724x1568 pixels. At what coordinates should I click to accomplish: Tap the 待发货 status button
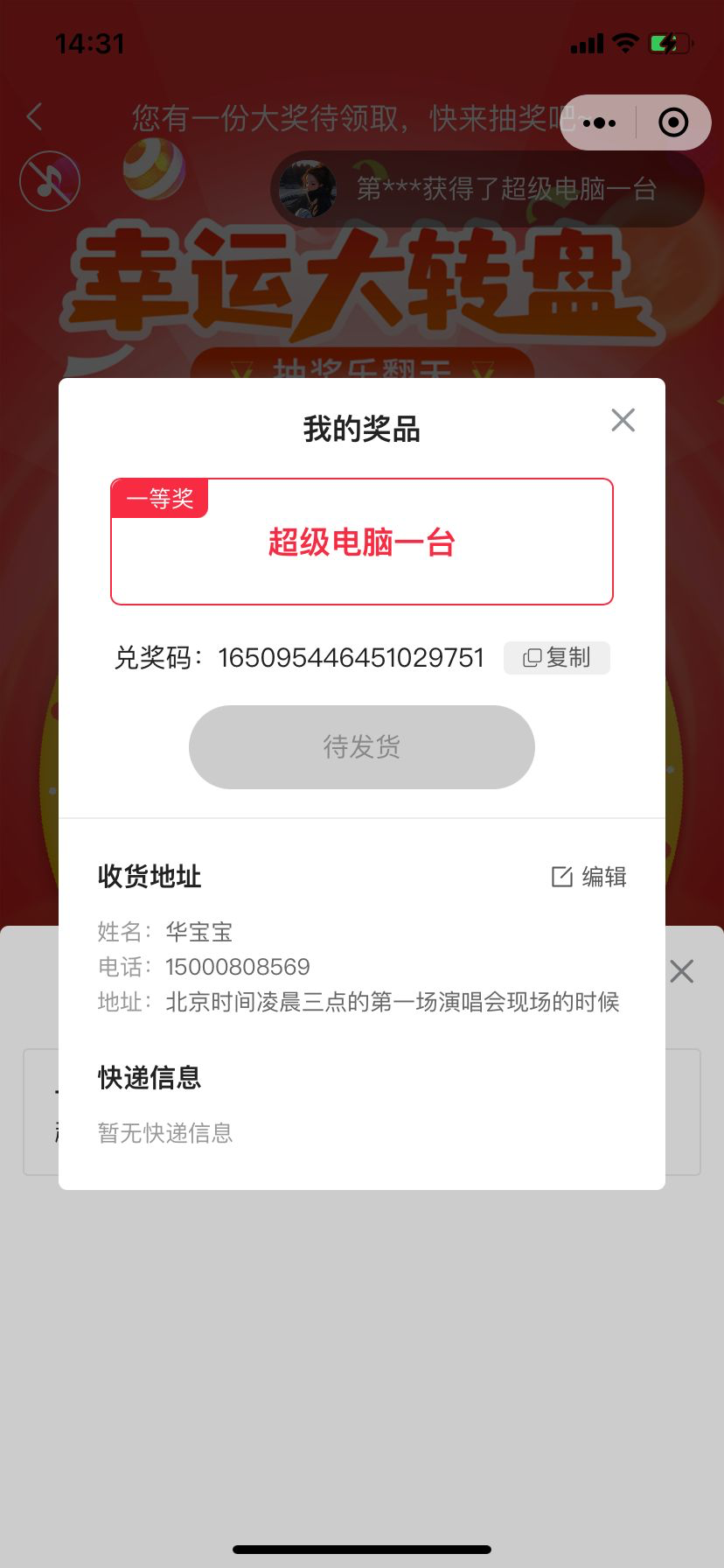click(x=362, y=747)
